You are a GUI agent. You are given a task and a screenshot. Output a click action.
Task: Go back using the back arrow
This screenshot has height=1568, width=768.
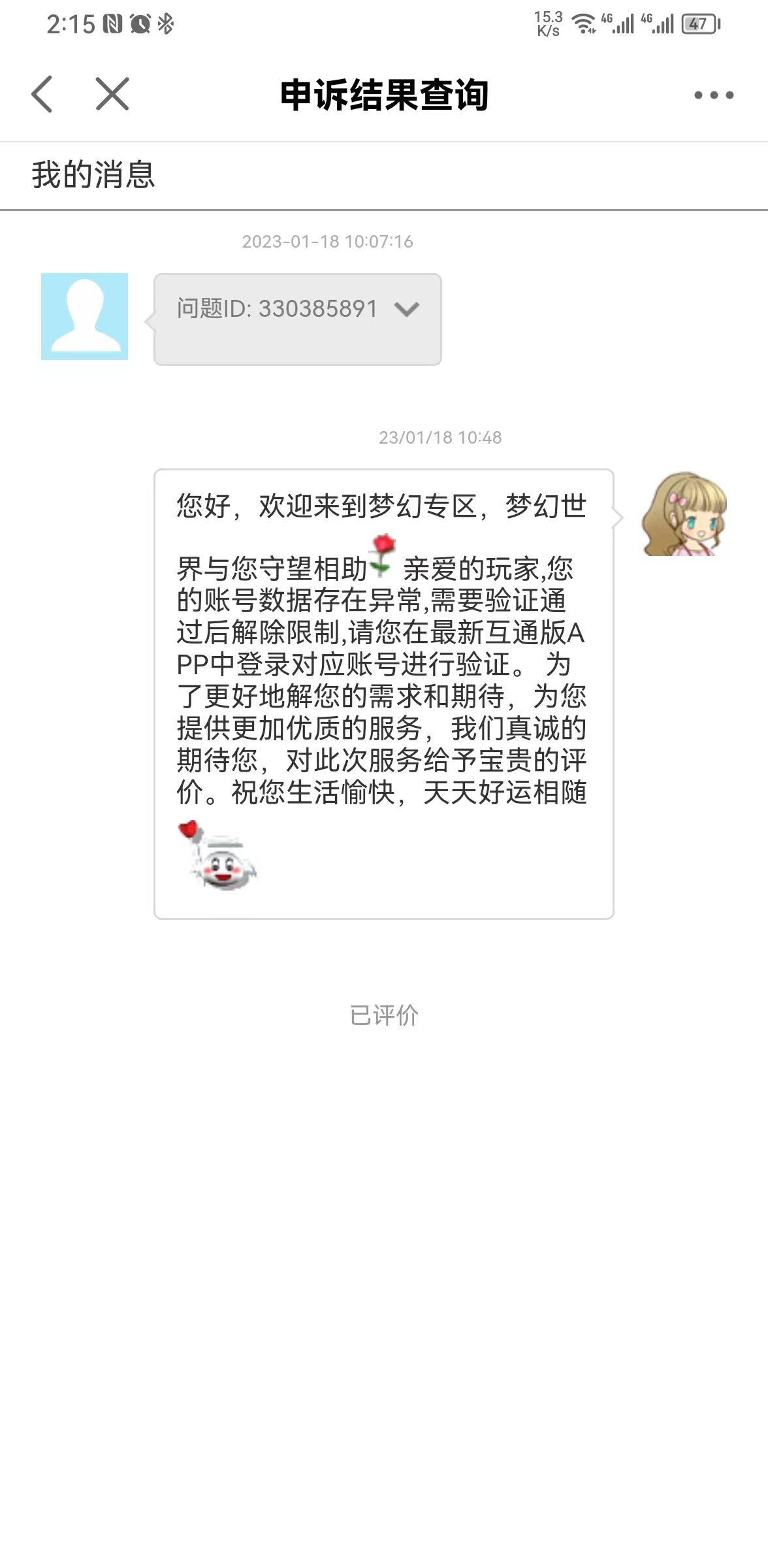point(42,94)
